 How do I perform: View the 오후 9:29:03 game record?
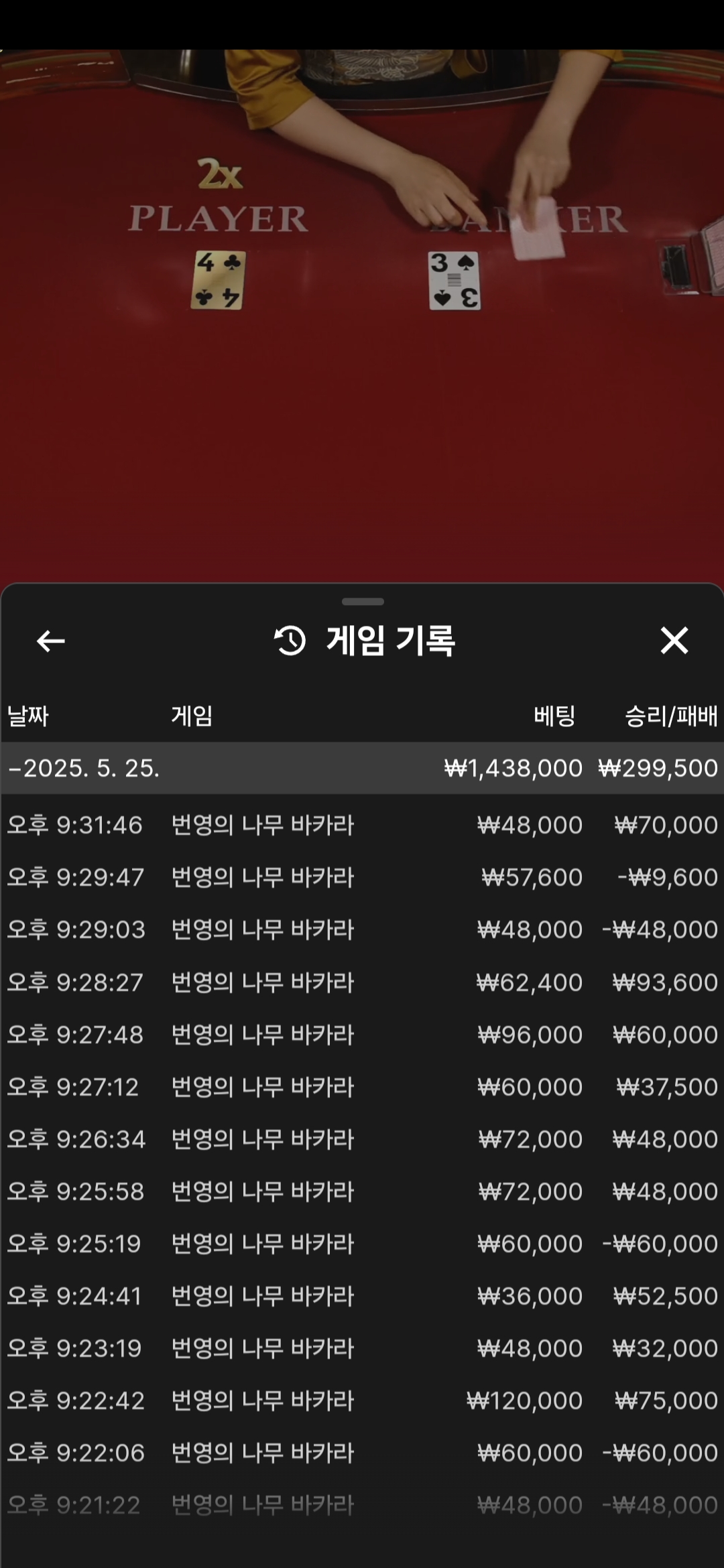362,929
